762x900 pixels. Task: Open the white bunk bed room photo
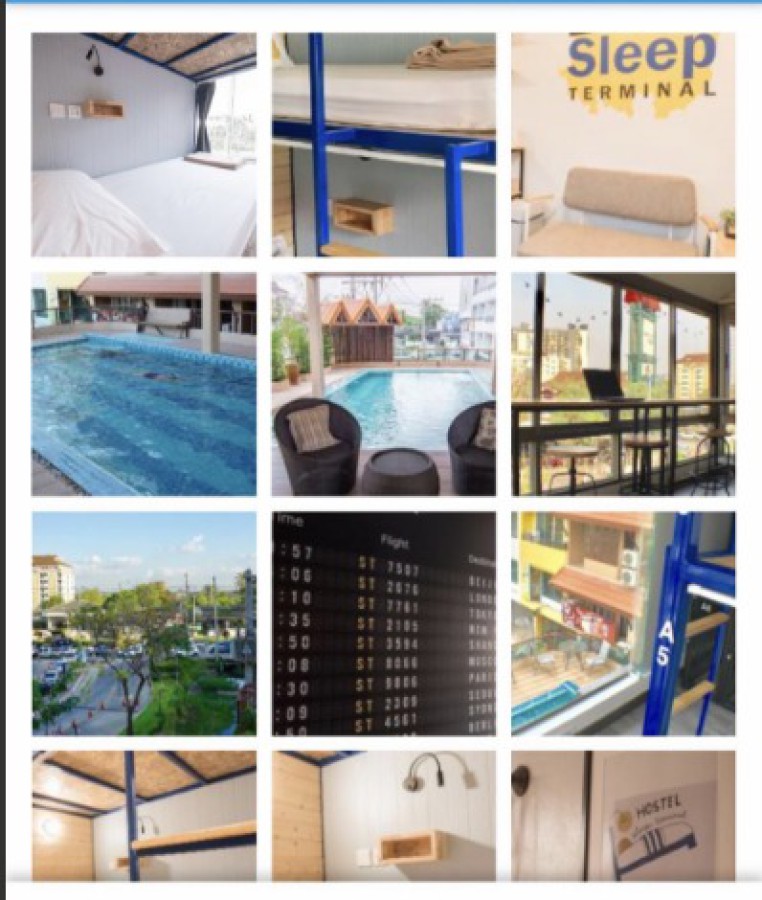coord(143,144)
